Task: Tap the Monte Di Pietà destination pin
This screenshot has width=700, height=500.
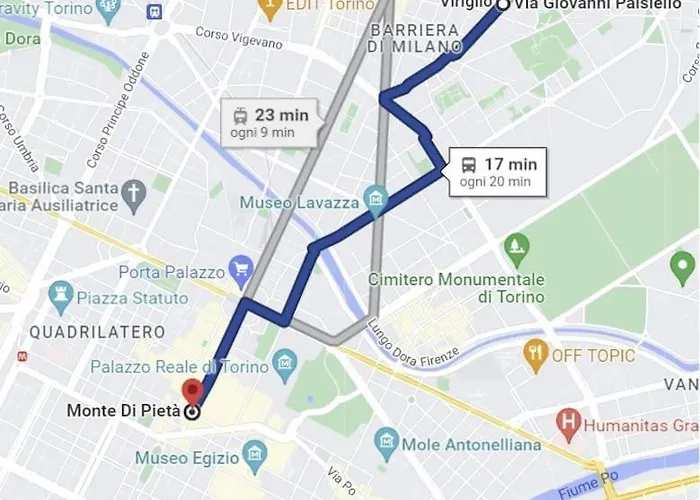Action: click(x=192, y=393)
